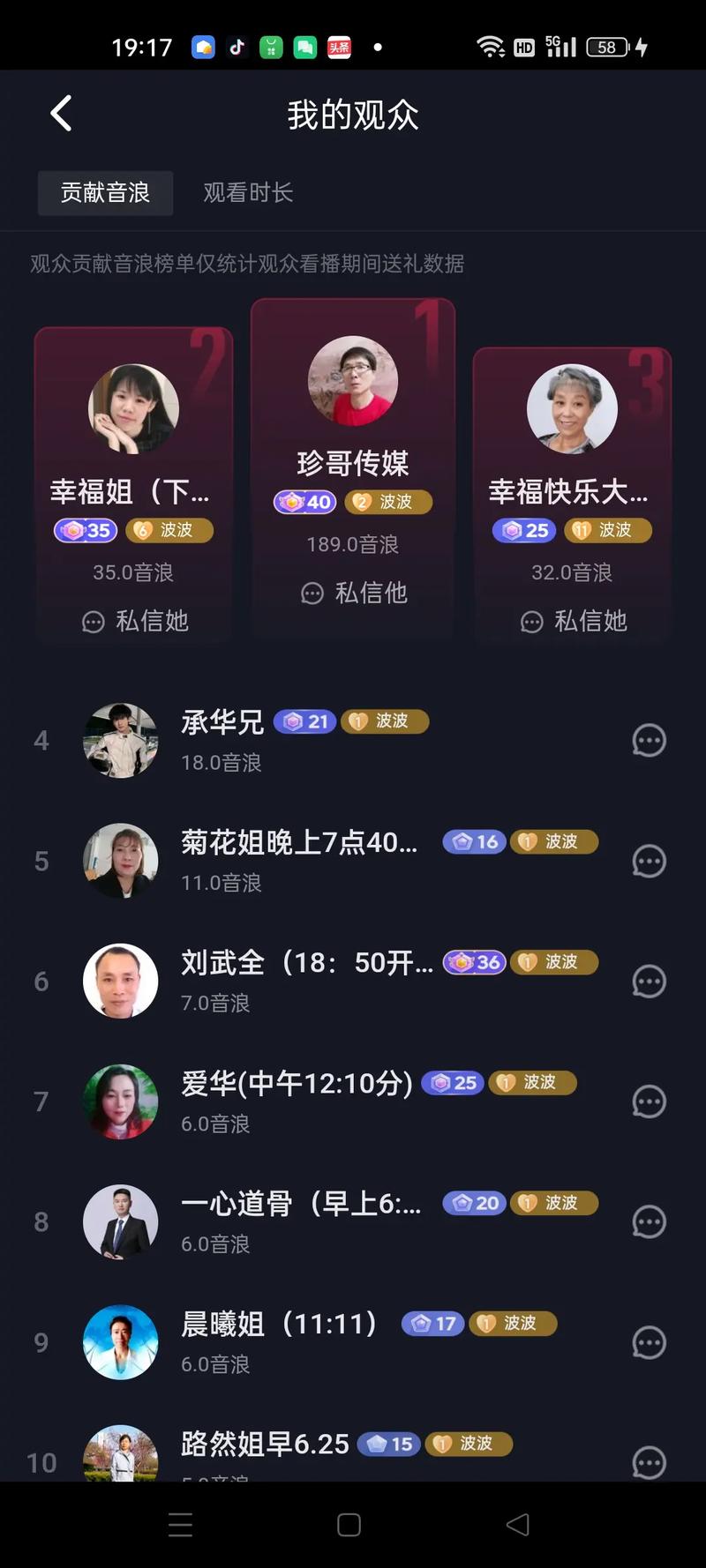Message 晨曦姐 via the chat bubble icon
Screen dimensions: 706x1568
pos(649,1342)
